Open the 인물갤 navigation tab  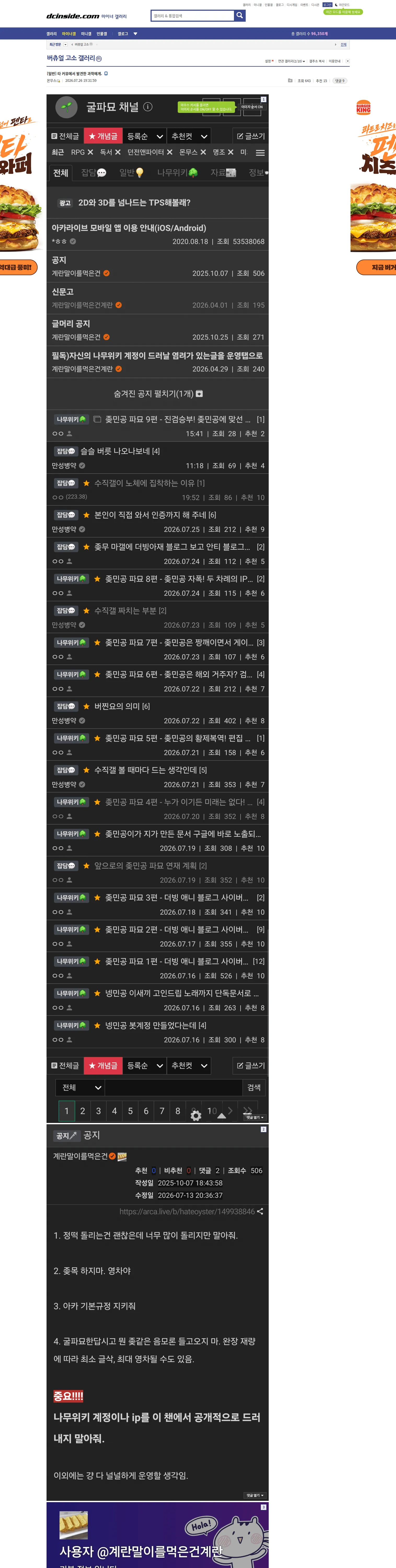coord(102,34)
